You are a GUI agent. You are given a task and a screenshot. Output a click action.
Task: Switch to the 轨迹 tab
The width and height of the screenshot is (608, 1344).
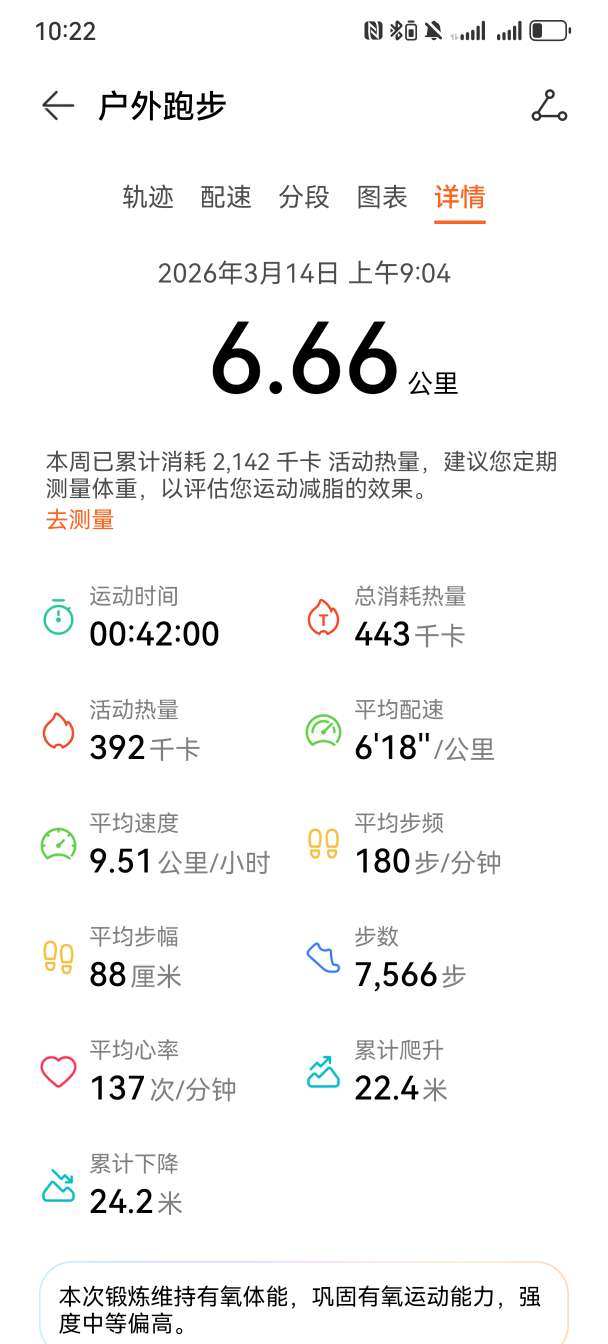click(x=148, y=197)
